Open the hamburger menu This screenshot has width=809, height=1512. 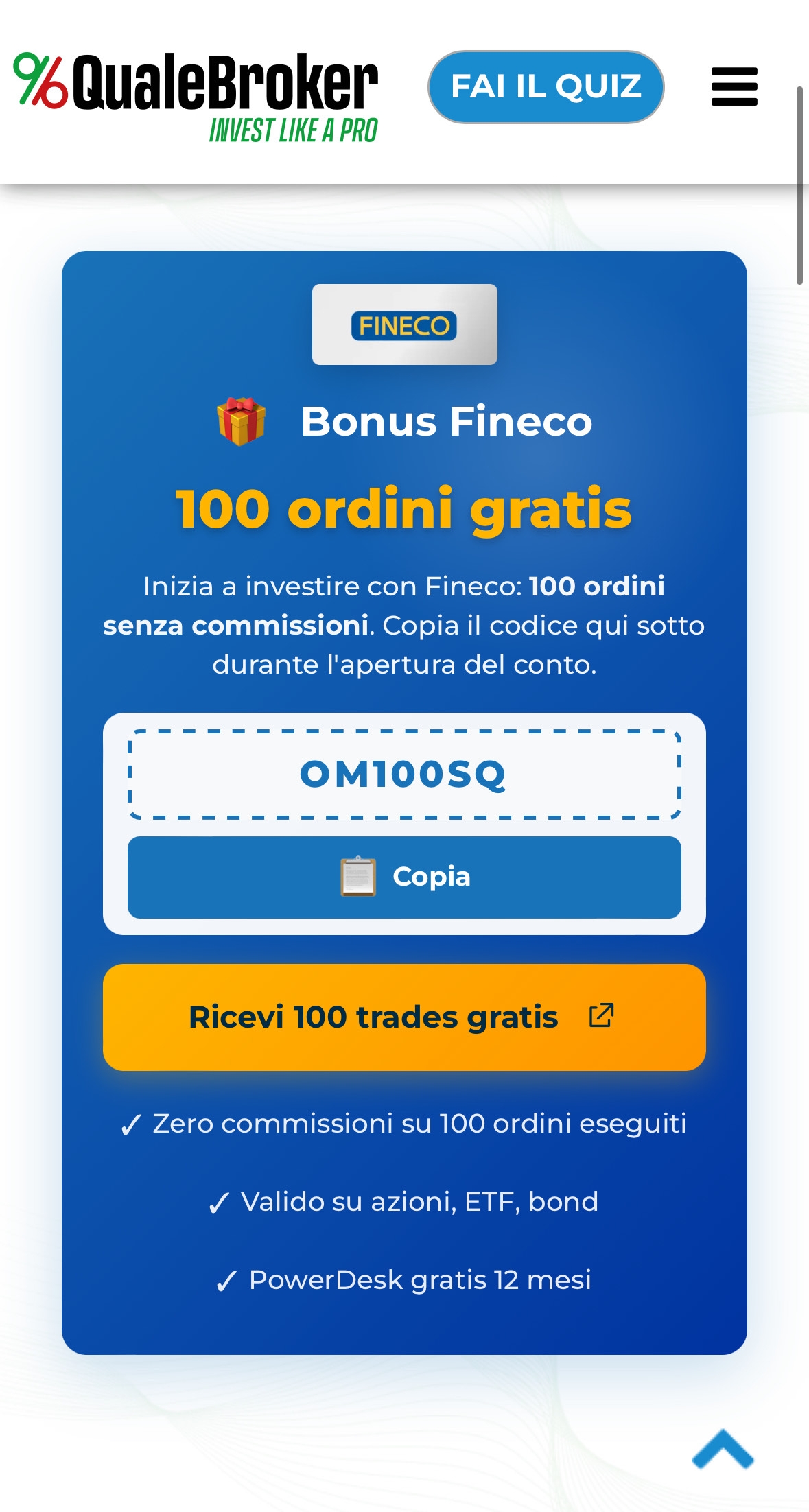(734, 86)
